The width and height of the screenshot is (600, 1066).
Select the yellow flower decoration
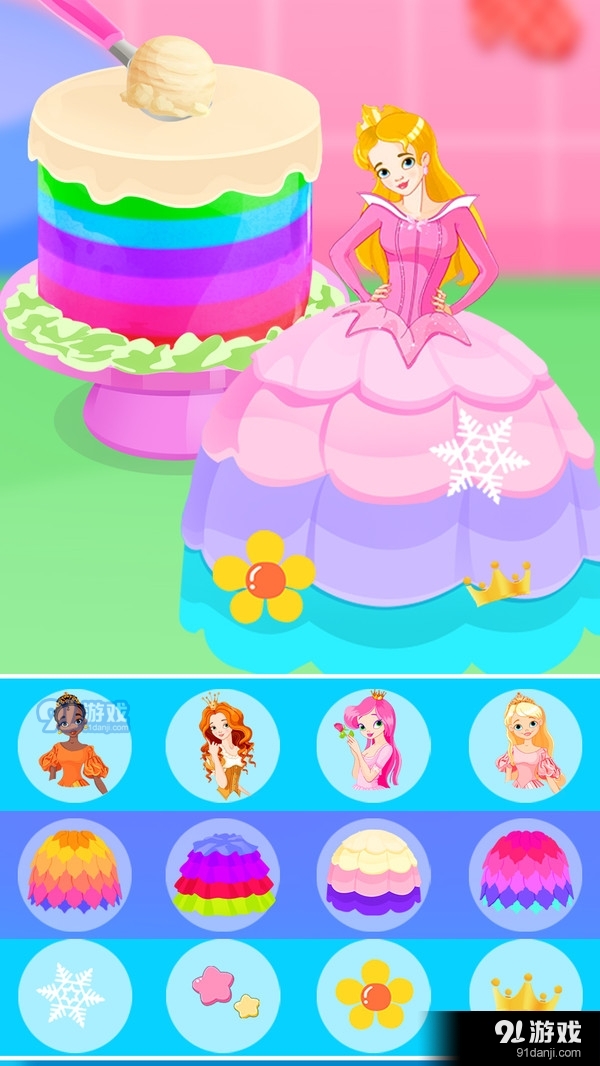pyautogui.click(x=373, y=995)
